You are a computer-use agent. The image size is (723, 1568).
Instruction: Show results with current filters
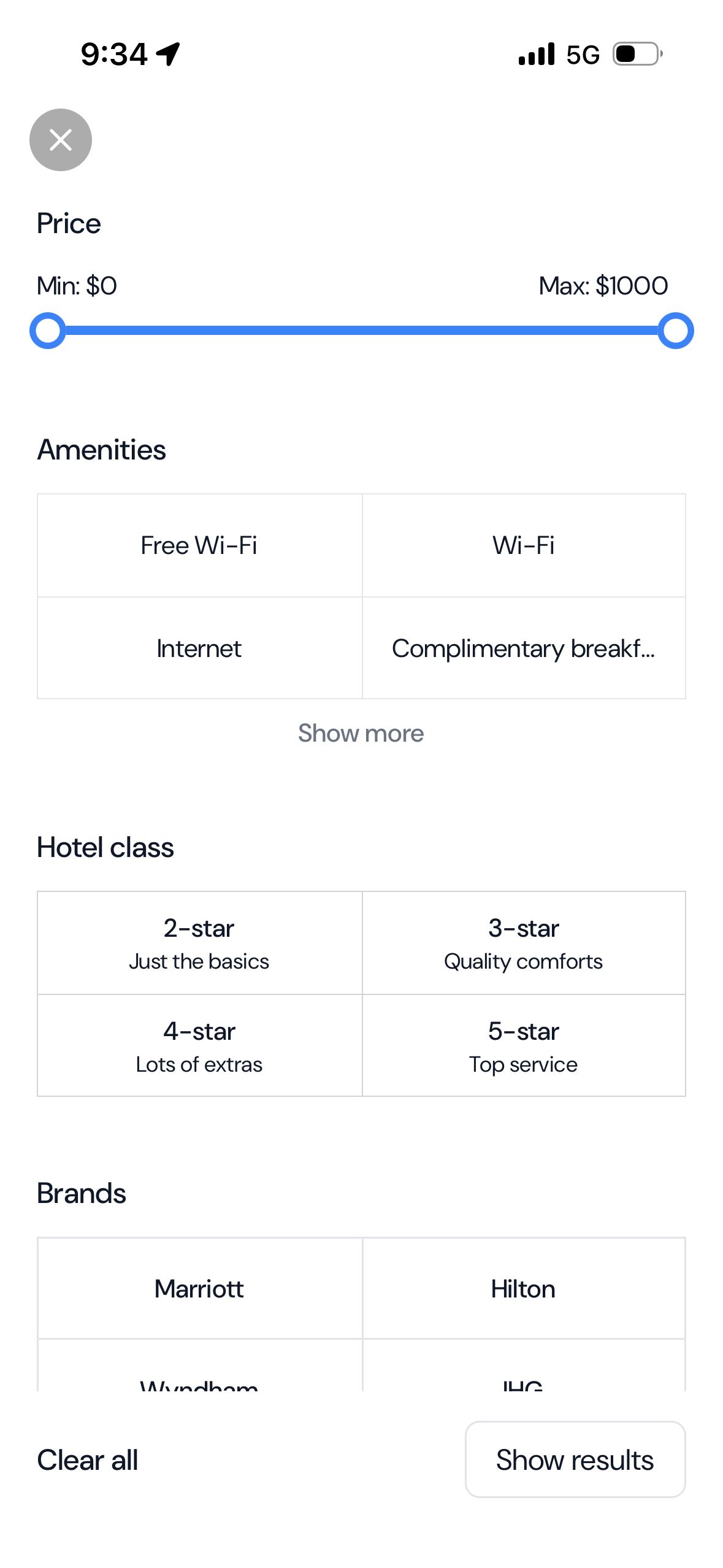pyautogui.click(x=575, y=1459)
